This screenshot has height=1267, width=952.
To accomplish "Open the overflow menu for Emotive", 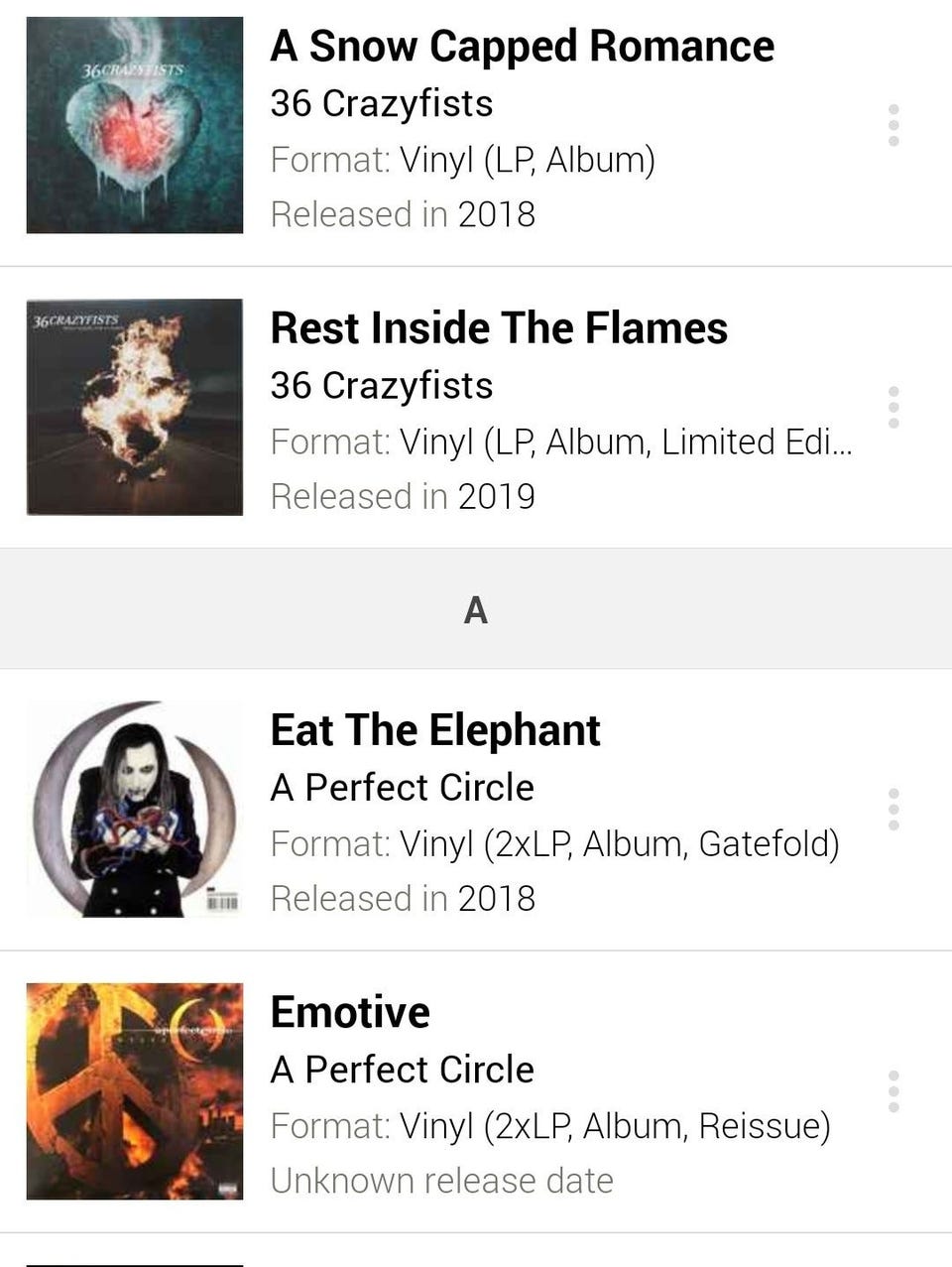I will [893, 1091].
